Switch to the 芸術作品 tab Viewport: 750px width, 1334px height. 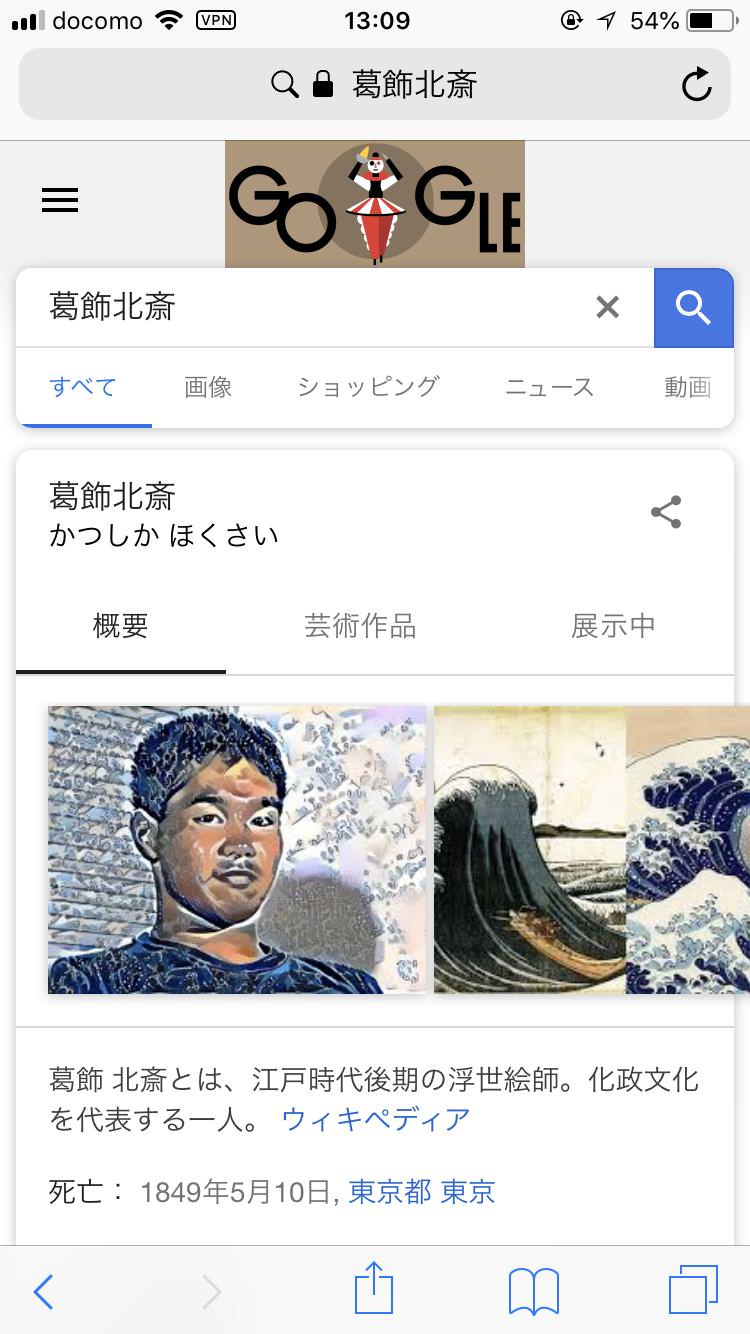click(x=360, y=626)
